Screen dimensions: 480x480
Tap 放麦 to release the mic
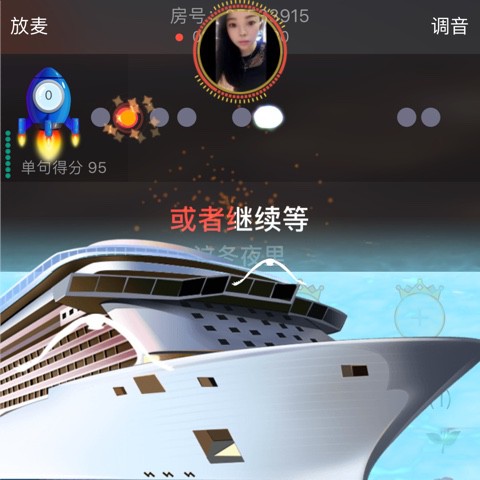(x=29, y=26)
